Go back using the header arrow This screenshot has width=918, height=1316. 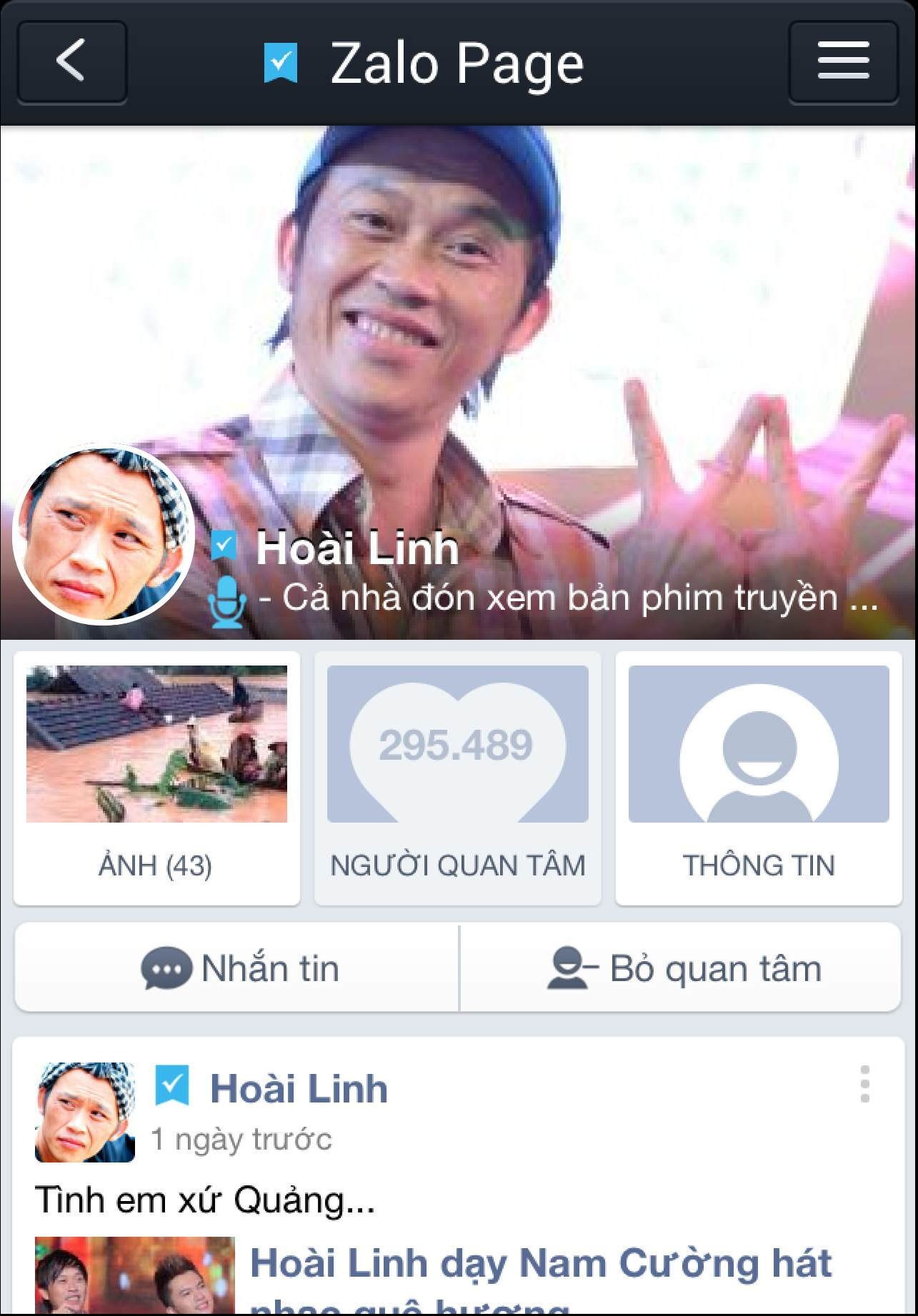click(71, 62)
